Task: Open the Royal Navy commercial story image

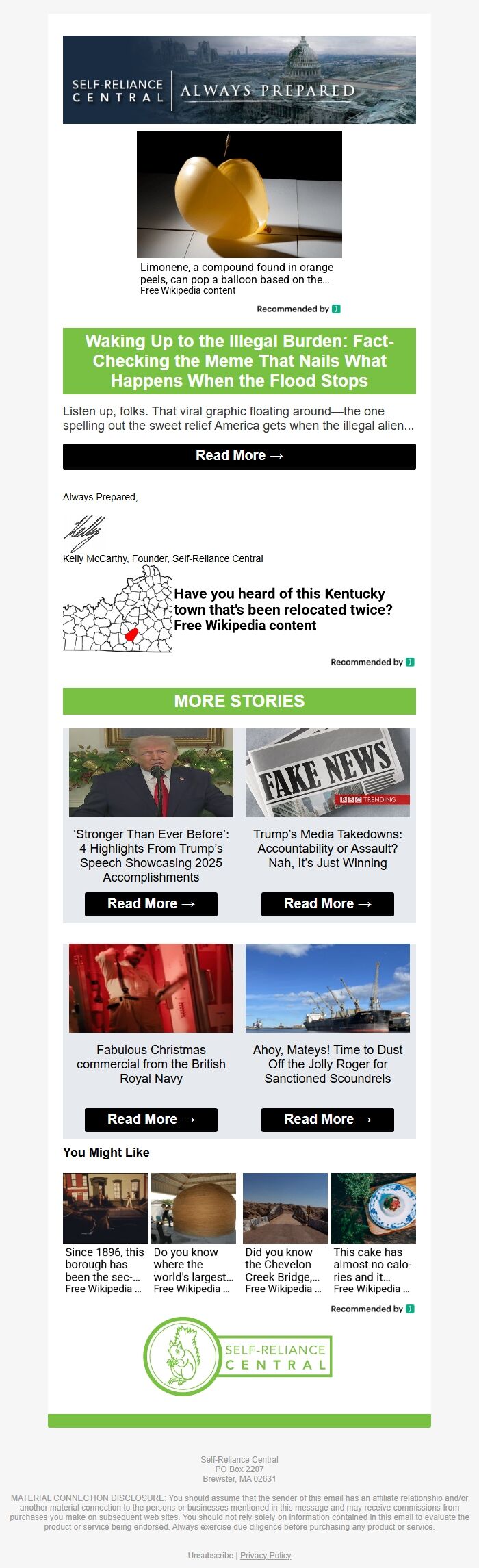Action: (x=151, y=988)
